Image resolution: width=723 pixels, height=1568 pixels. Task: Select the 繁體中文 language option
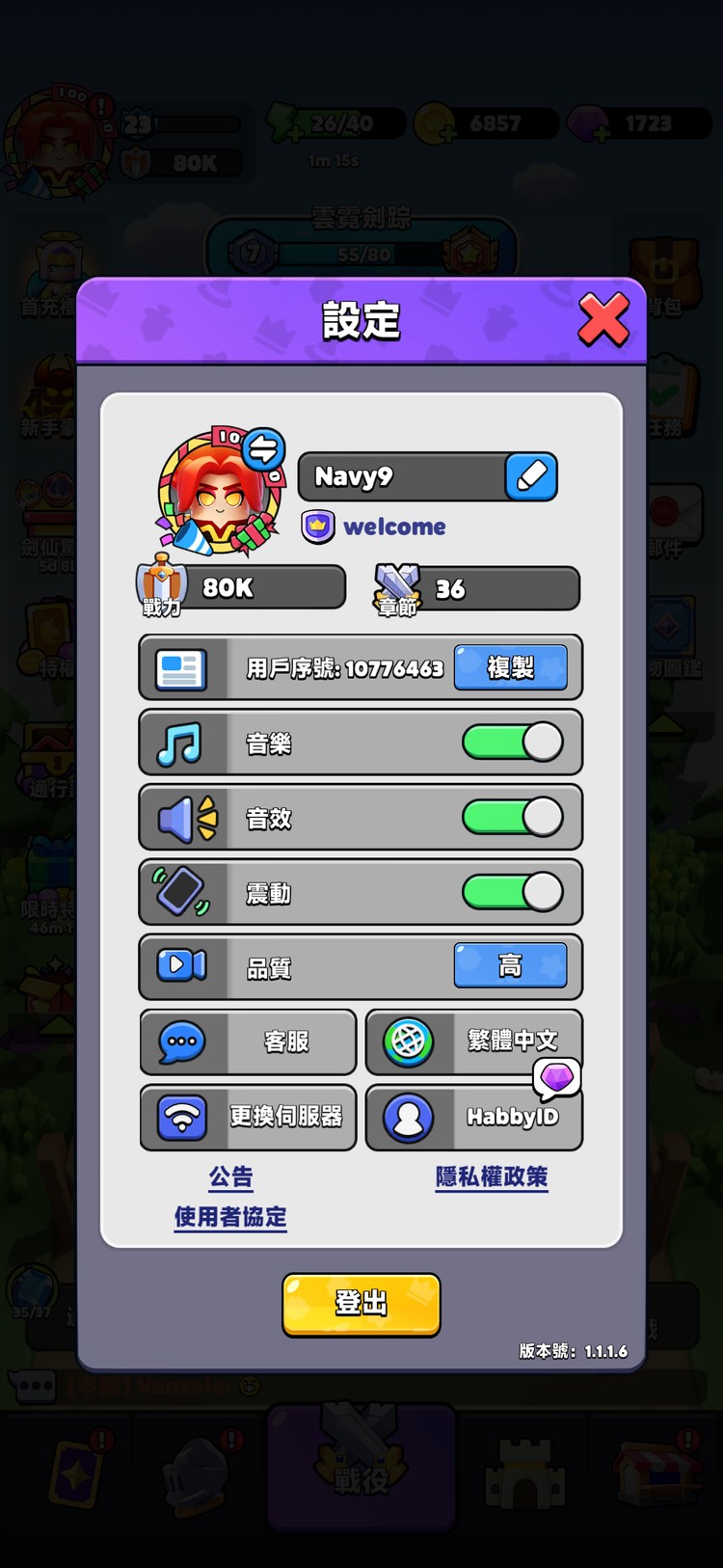click(473, 1041)
